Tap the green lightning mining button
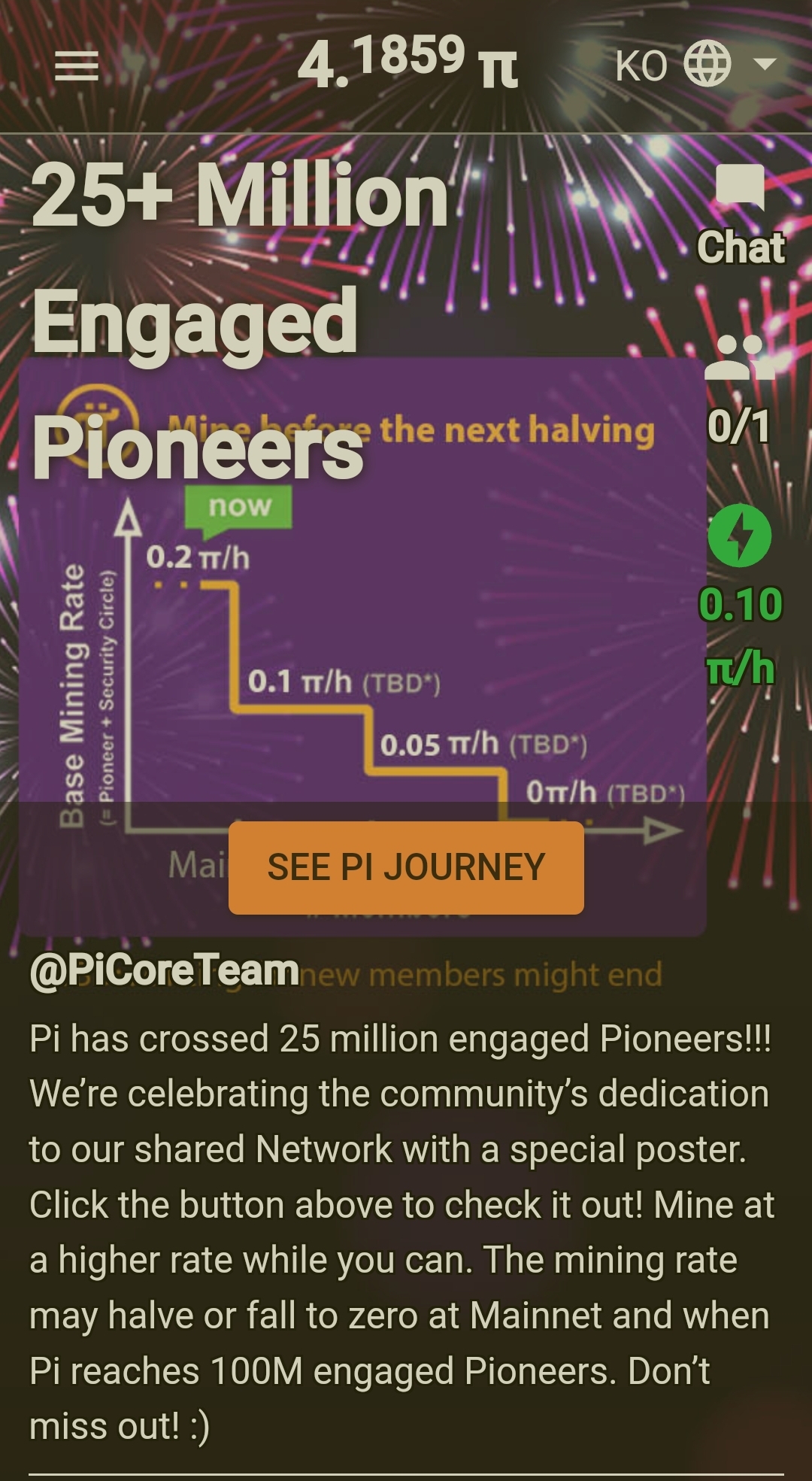812x1481 pixels. [x=740, y=536]
